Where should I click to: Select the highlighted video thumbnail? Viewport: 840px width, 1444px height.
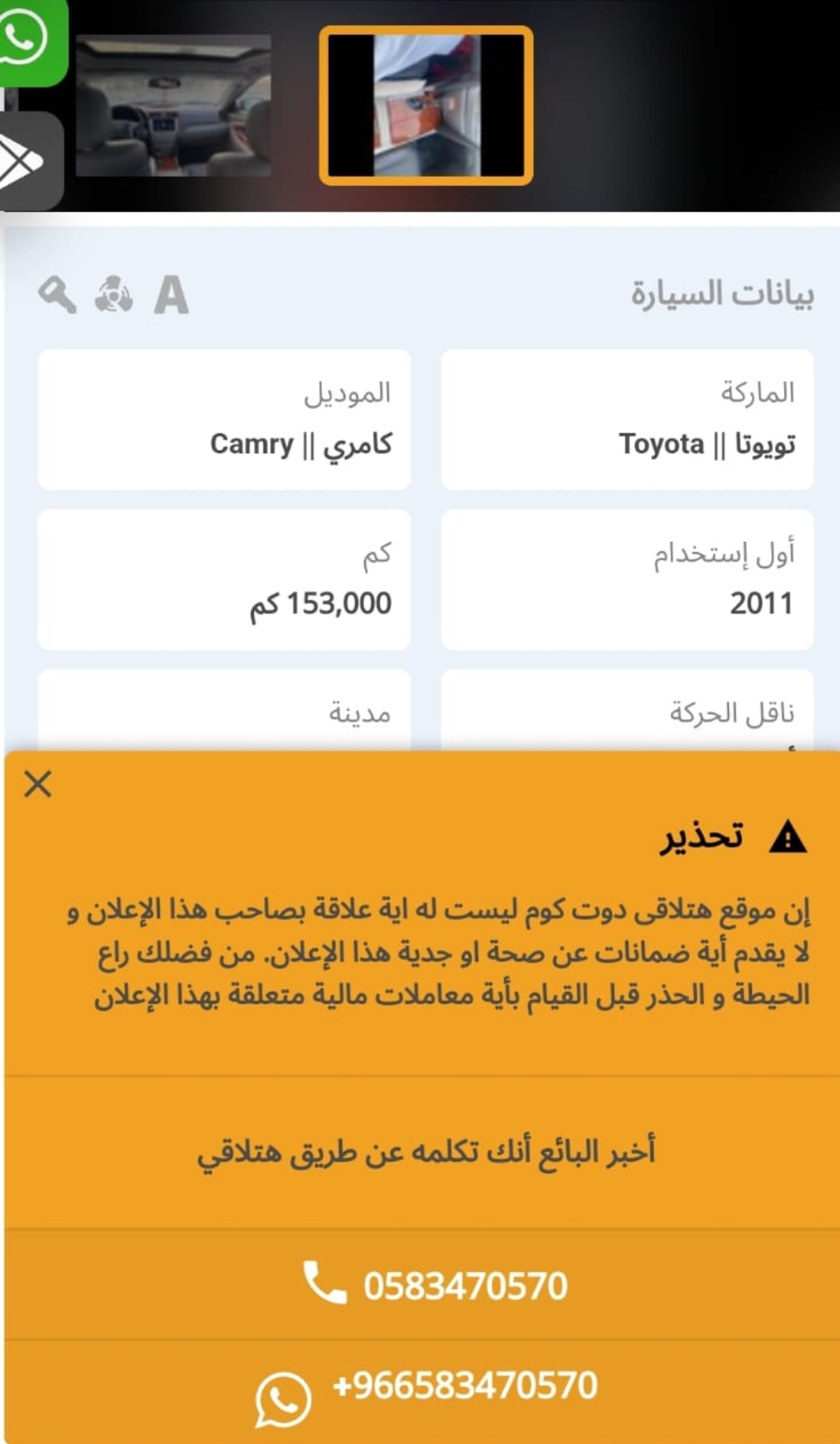[426, 106]
